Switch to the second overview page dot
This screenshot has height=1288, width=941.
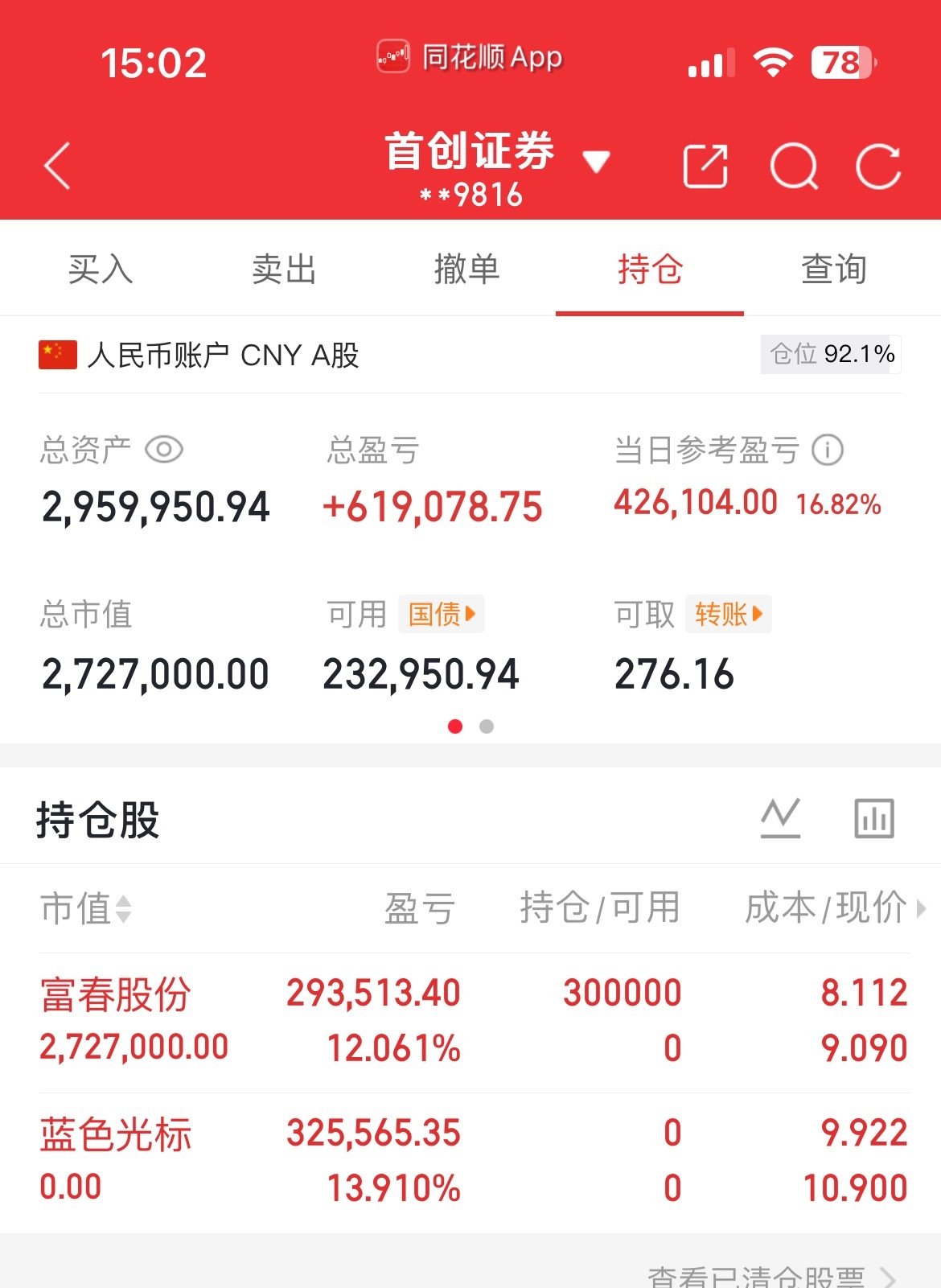[487, 726]
